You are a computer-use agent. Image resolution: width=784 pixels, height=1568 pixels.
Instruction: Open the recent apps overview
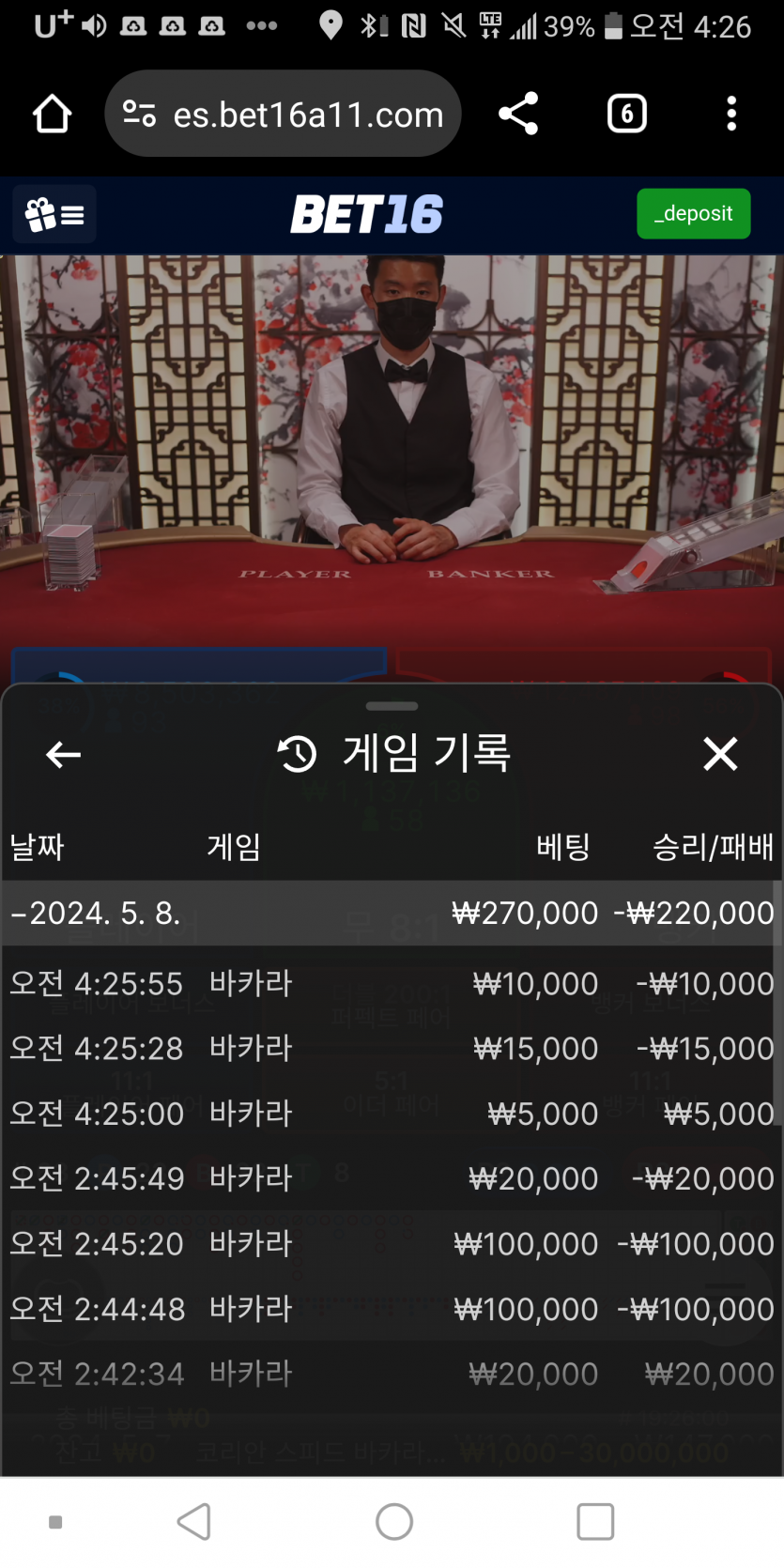point(594,1522)
